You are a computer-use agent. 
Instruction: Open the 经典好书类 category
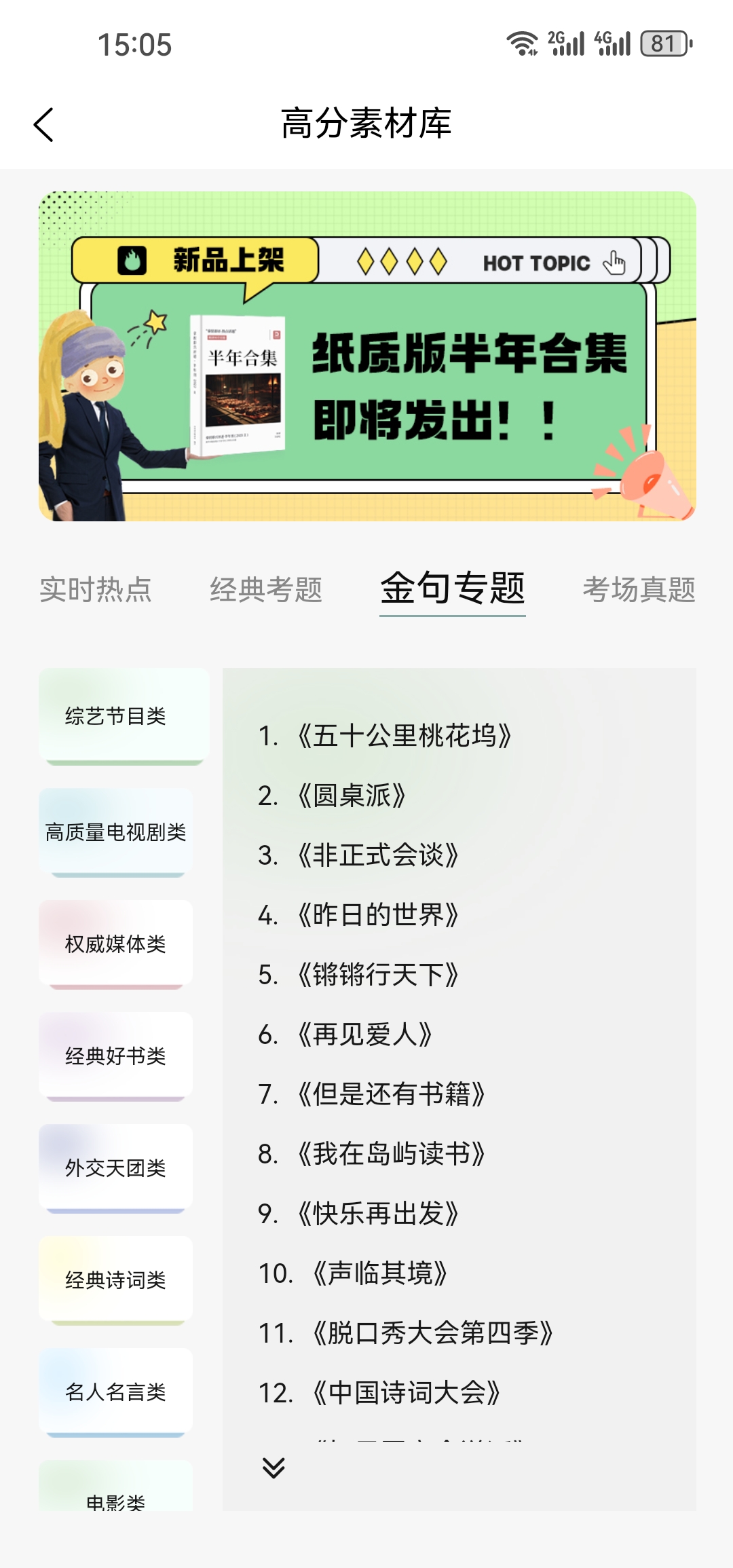116,1056
